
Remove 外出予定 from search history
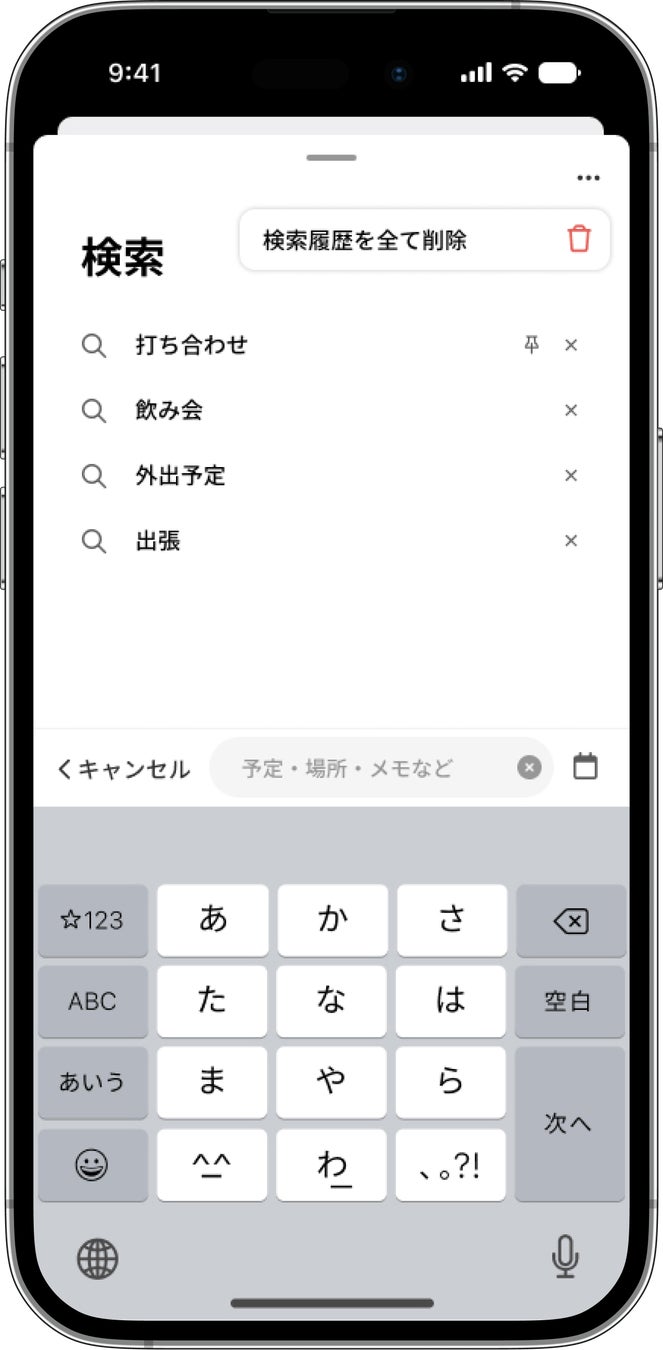[x=571, y=476]
